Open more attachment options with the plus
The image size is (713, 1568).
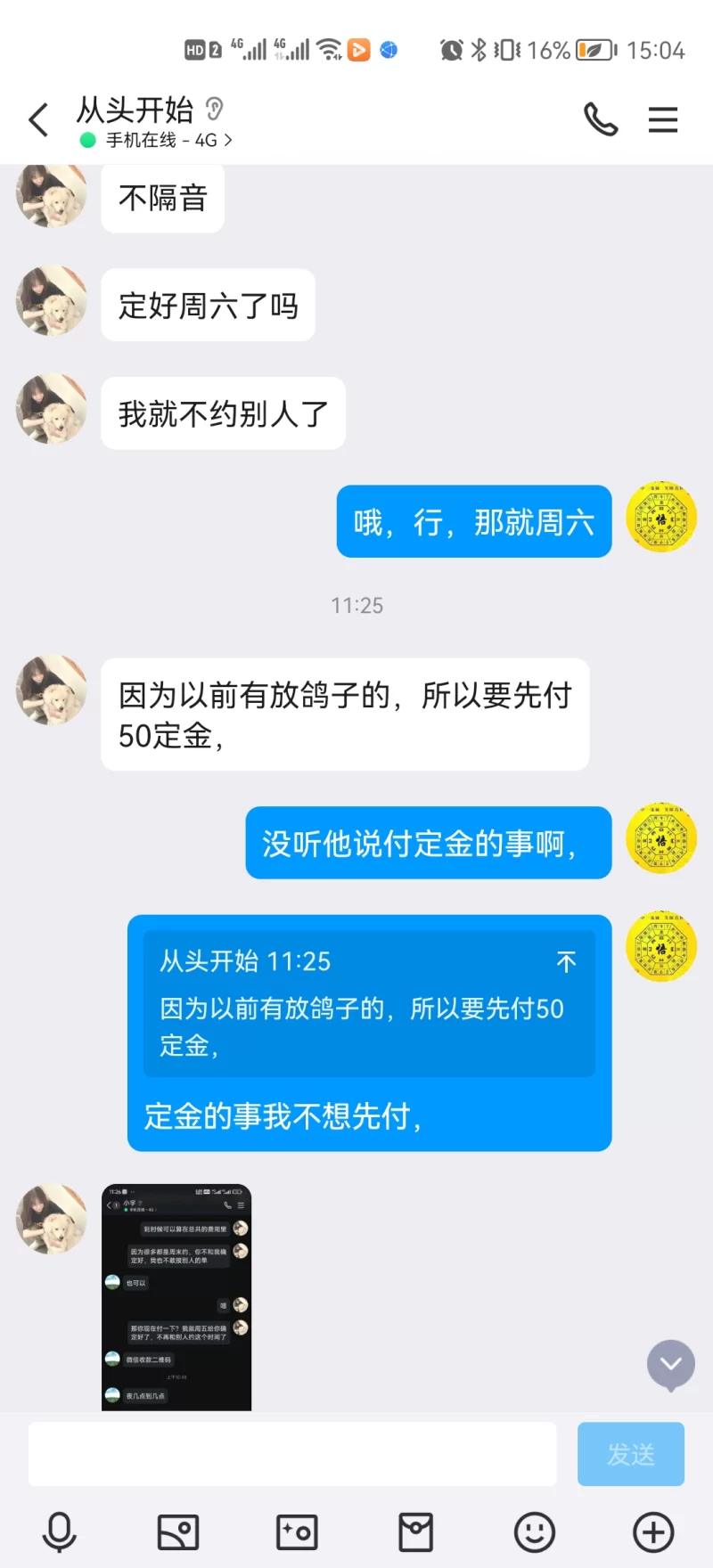[653, 1532]
